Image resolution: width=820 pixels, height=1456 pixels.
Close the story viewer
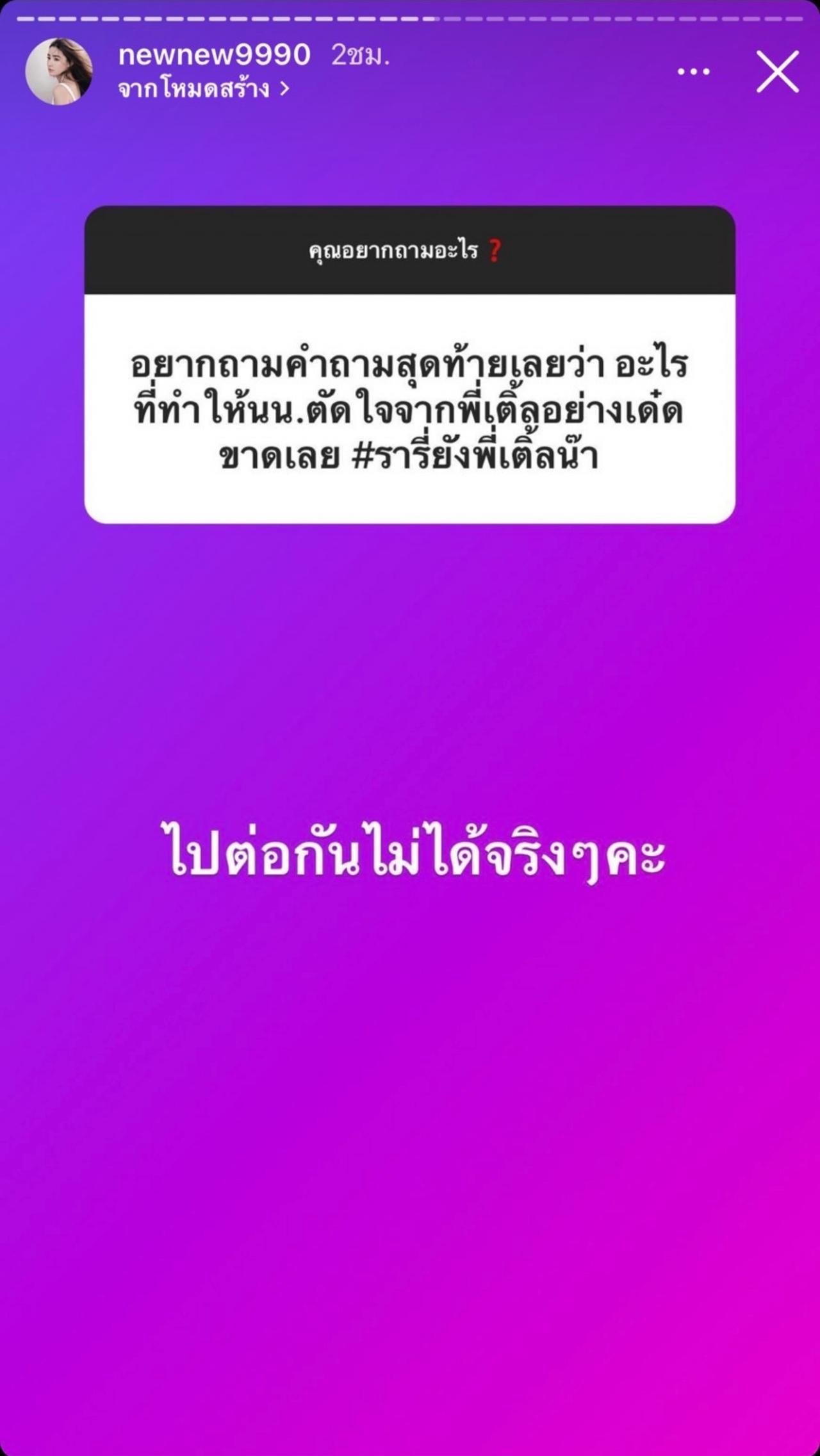[777, 72]
